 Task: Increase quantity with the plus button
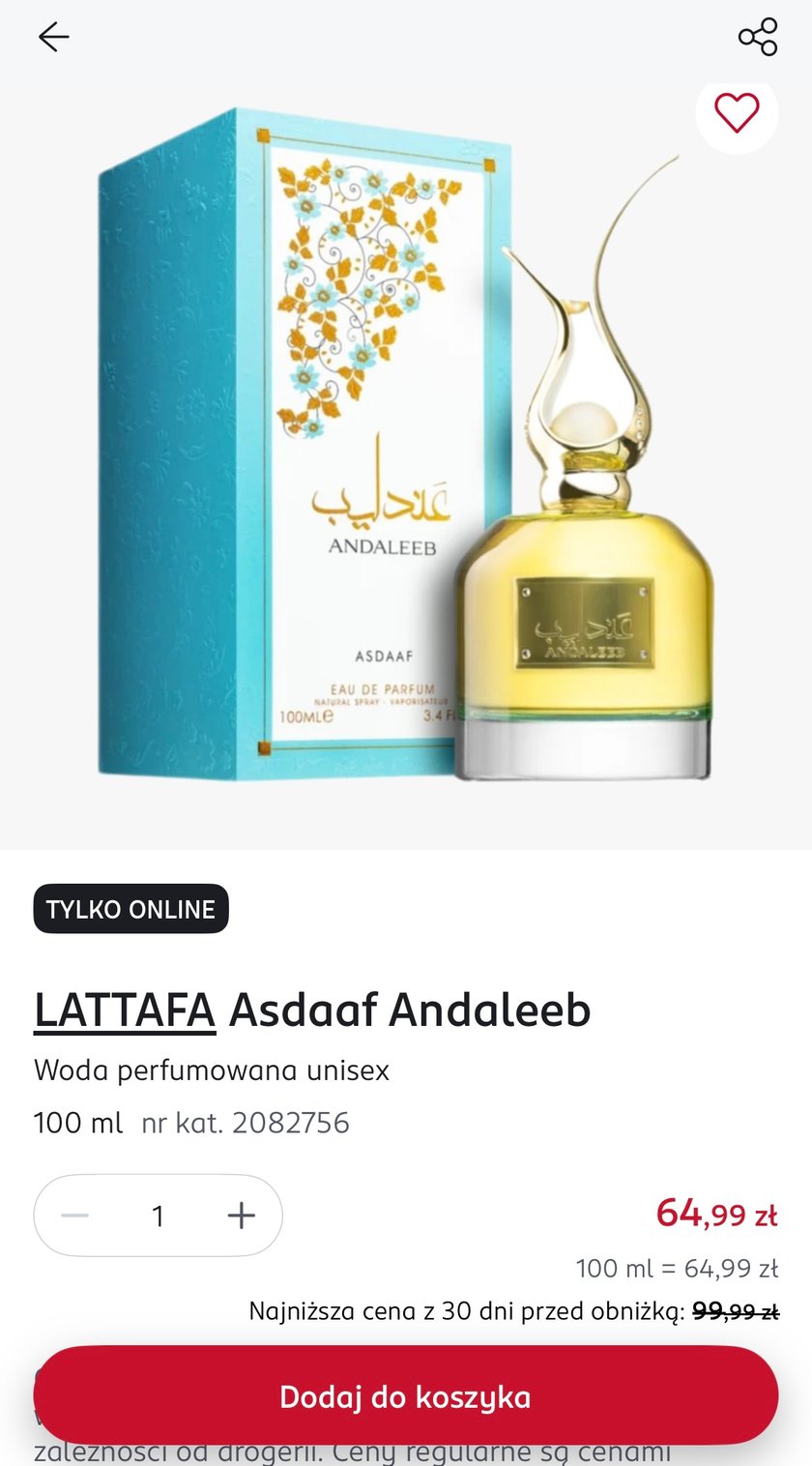point(241,1216)
